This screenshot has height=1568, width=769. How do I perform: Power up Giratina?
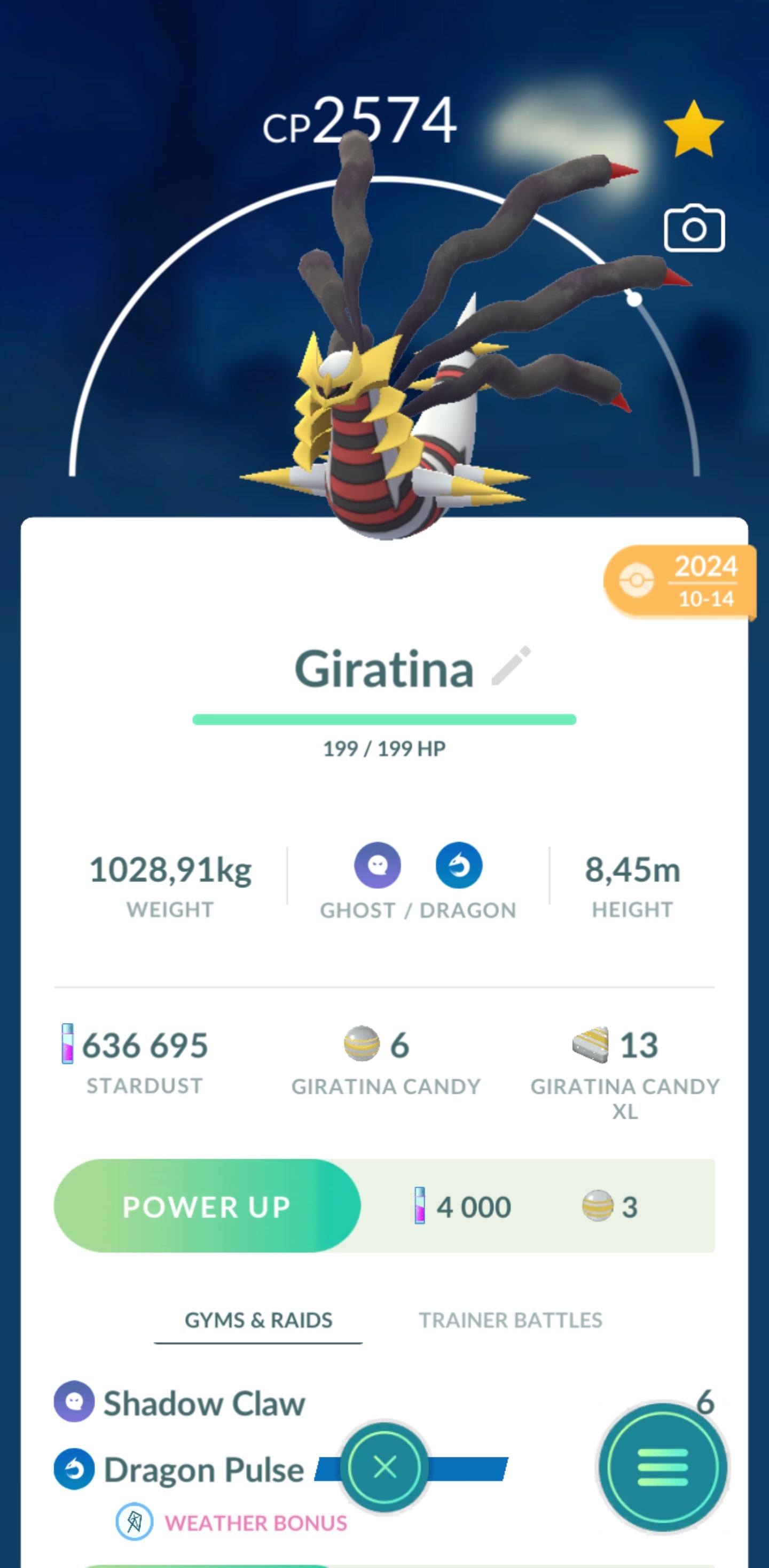(x=207, y=1206)
